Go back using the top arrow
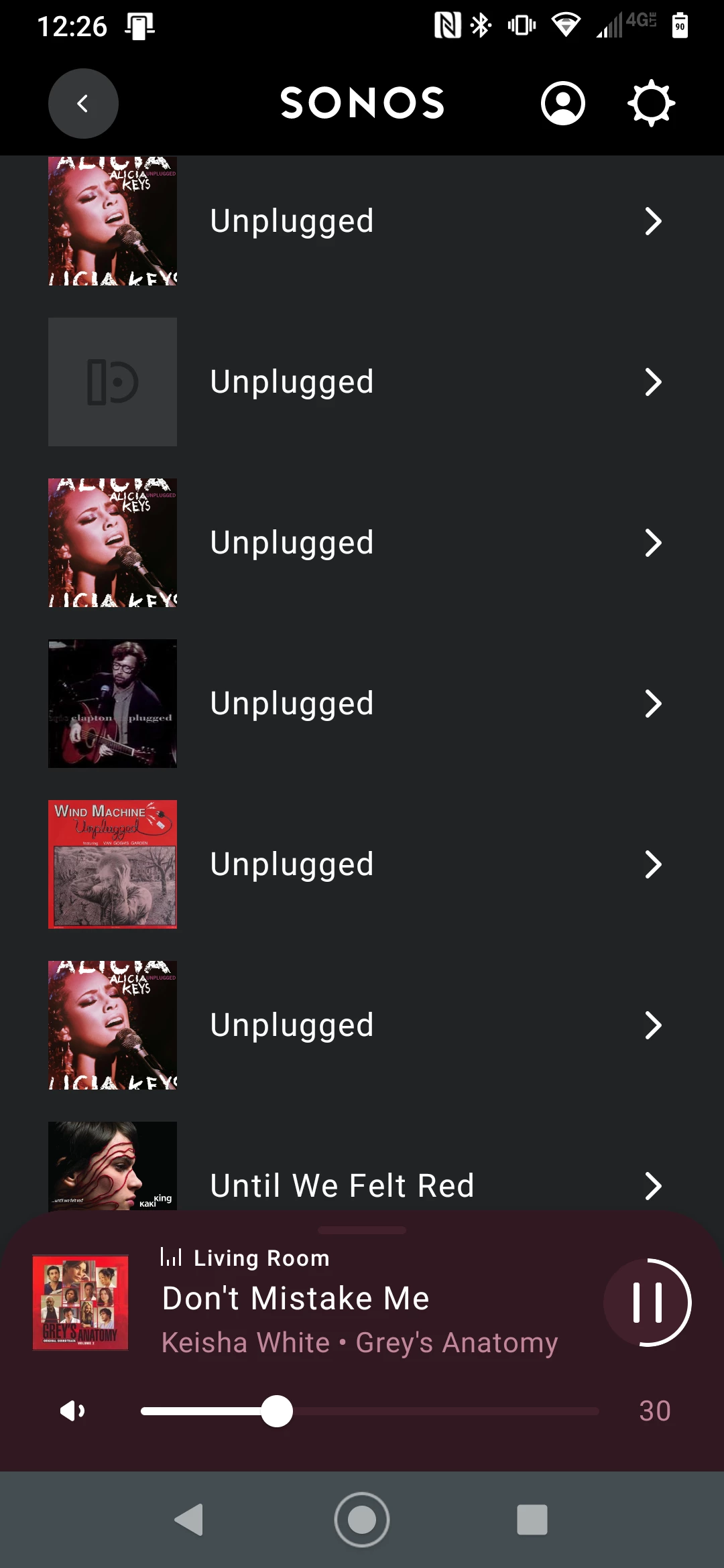 click(83, 104)
